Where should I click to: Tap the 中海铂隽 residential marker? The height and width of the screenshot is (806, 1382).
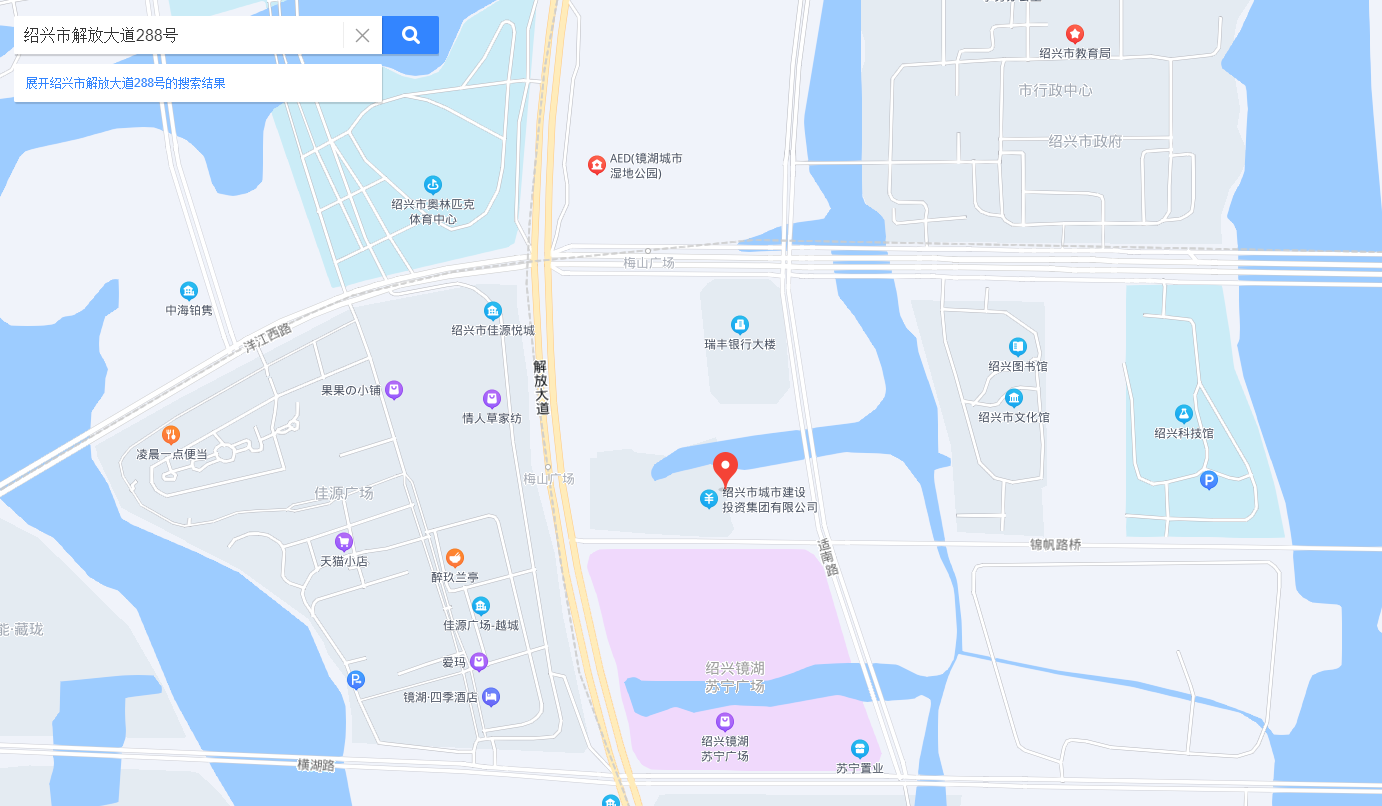tap(189, 291)
